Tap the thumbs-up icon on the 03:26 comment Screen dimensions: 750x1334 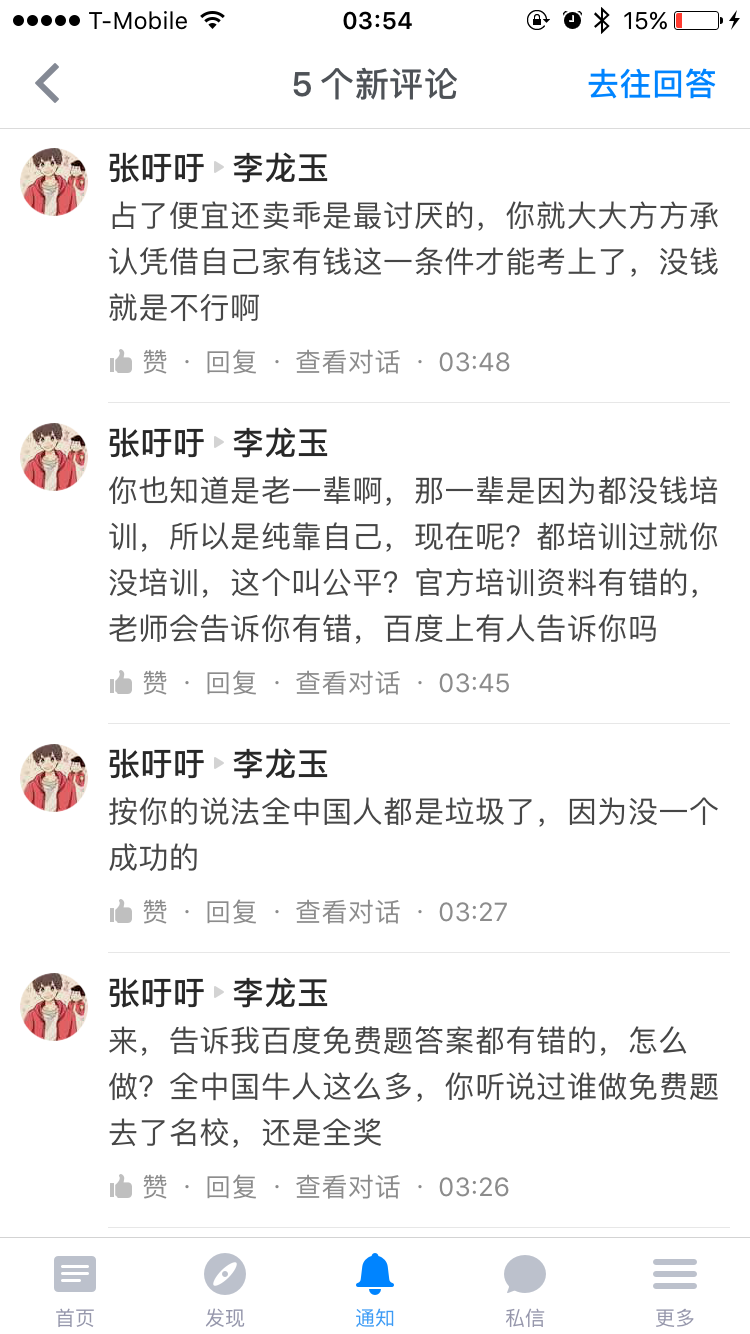pos(117,1186)
